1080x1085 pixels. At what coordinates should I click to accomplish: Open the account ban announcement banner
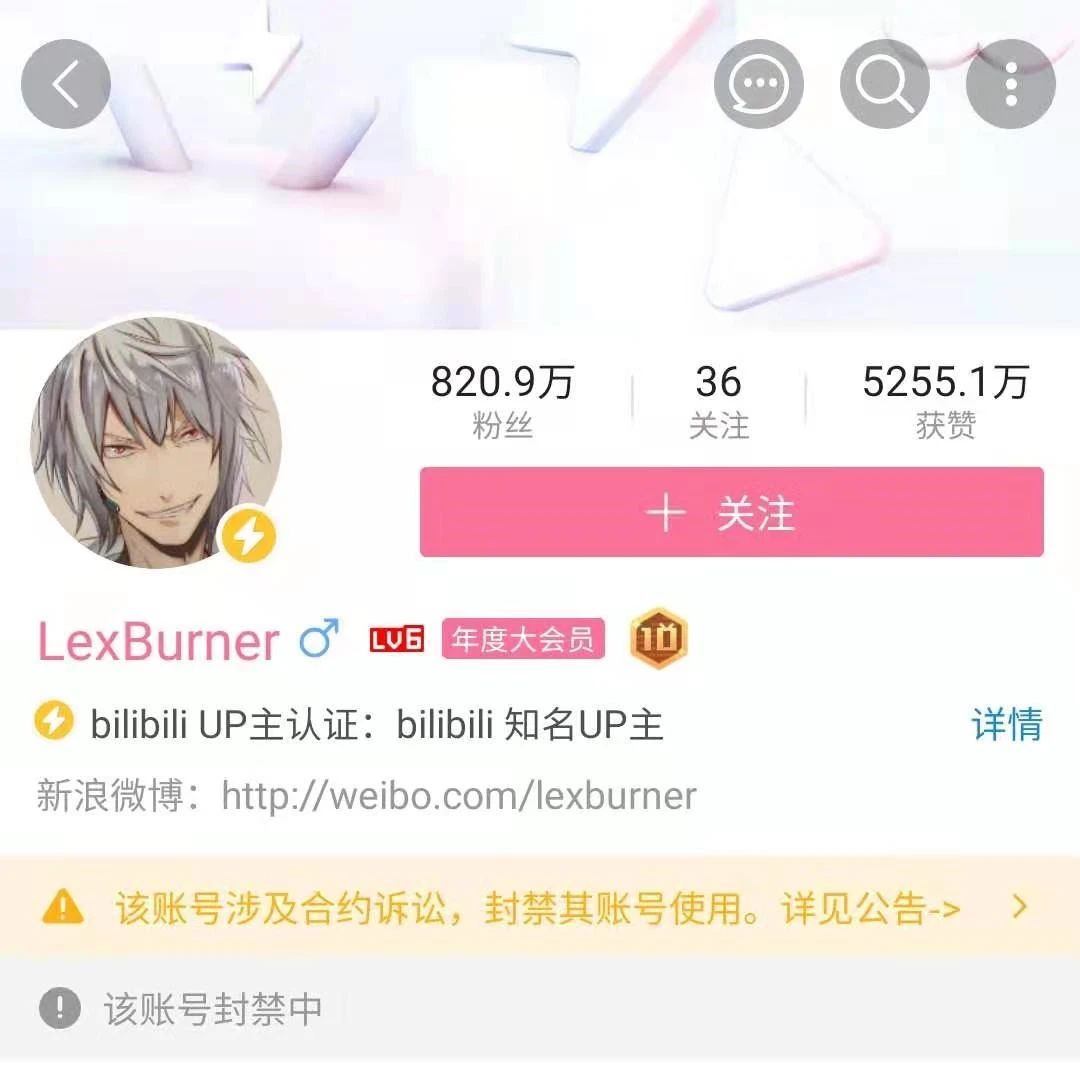[538, 908]
